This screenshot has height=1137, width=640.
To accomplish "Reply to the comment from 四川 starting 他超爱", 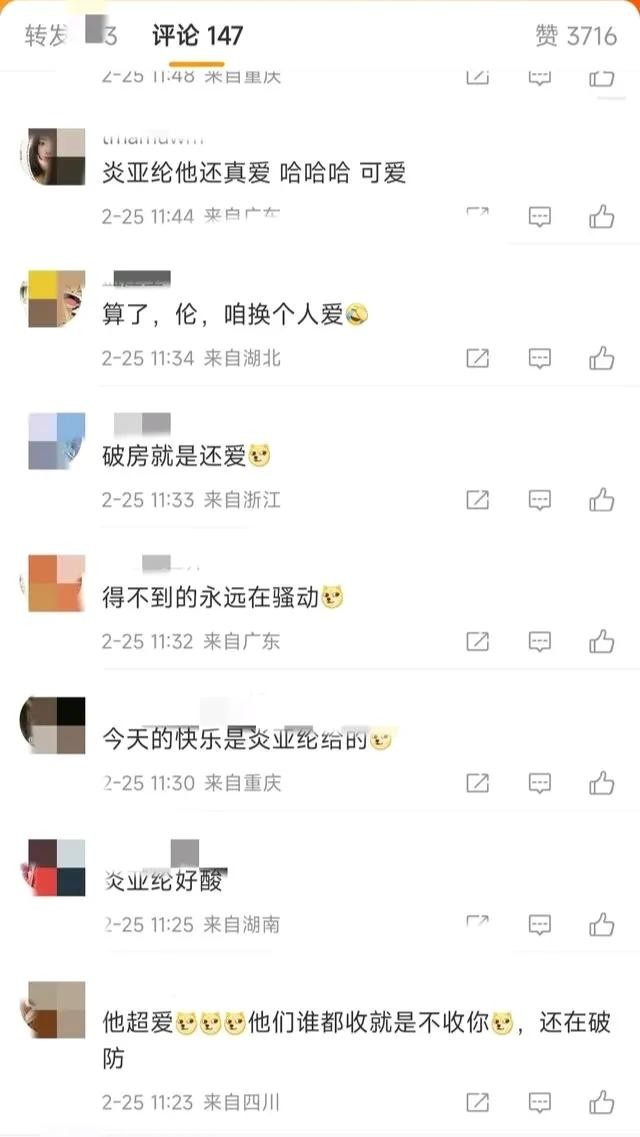I will [540, 1103].
